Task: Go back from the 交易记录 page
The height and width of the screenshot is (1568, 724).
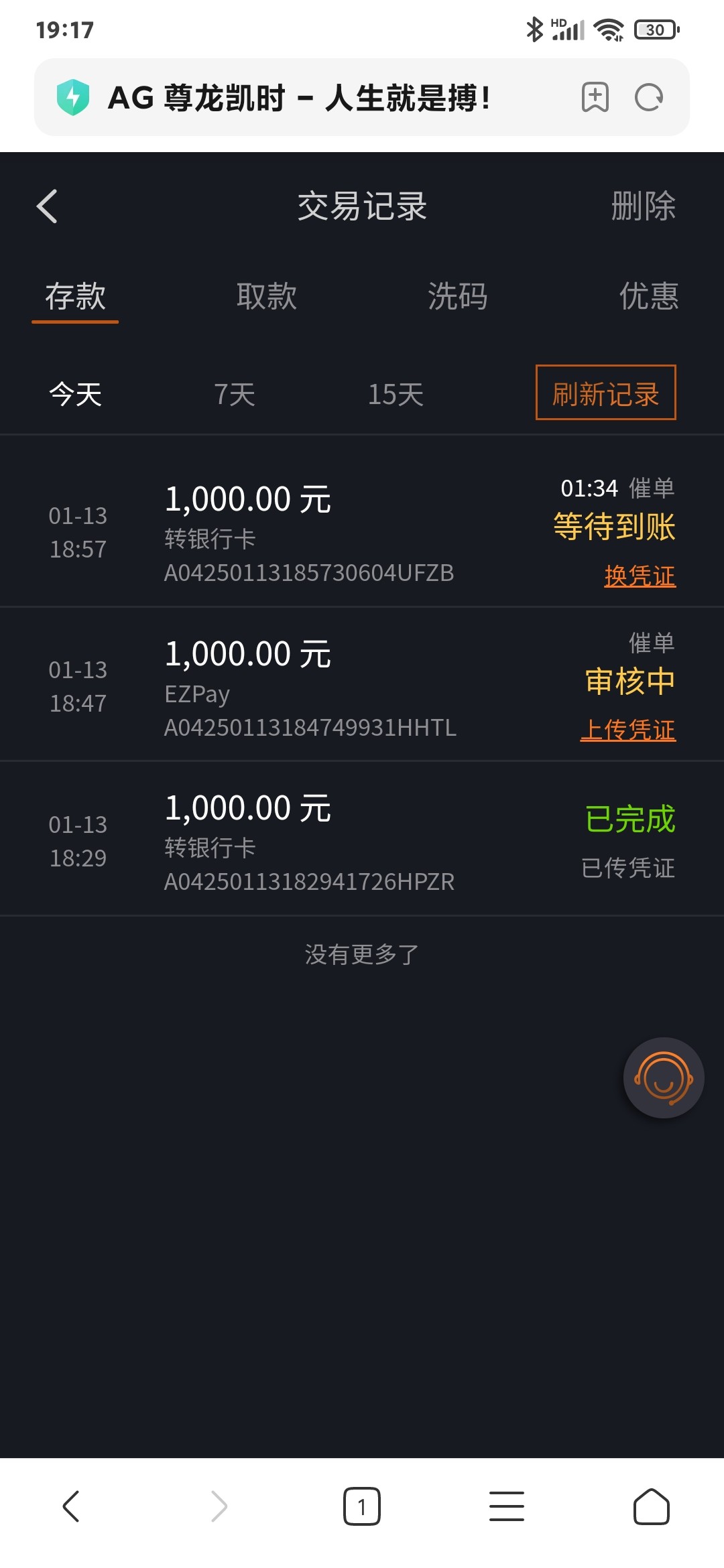Action: (x=47, y=206)
